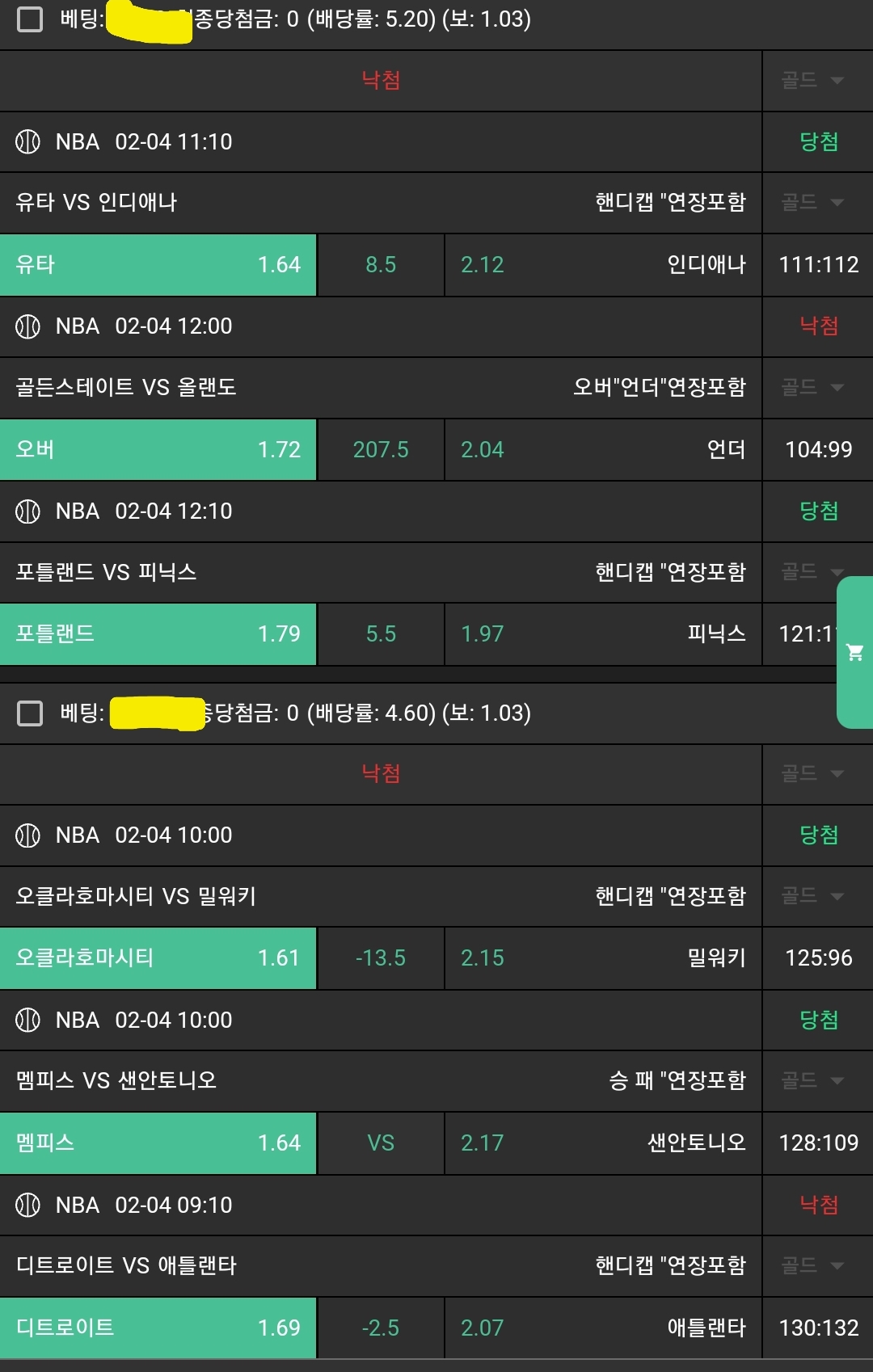Open the 골드 dropdown for 유타 VS 인디애나
This screenshot has height=1372, width=873.
pos(812,202)
